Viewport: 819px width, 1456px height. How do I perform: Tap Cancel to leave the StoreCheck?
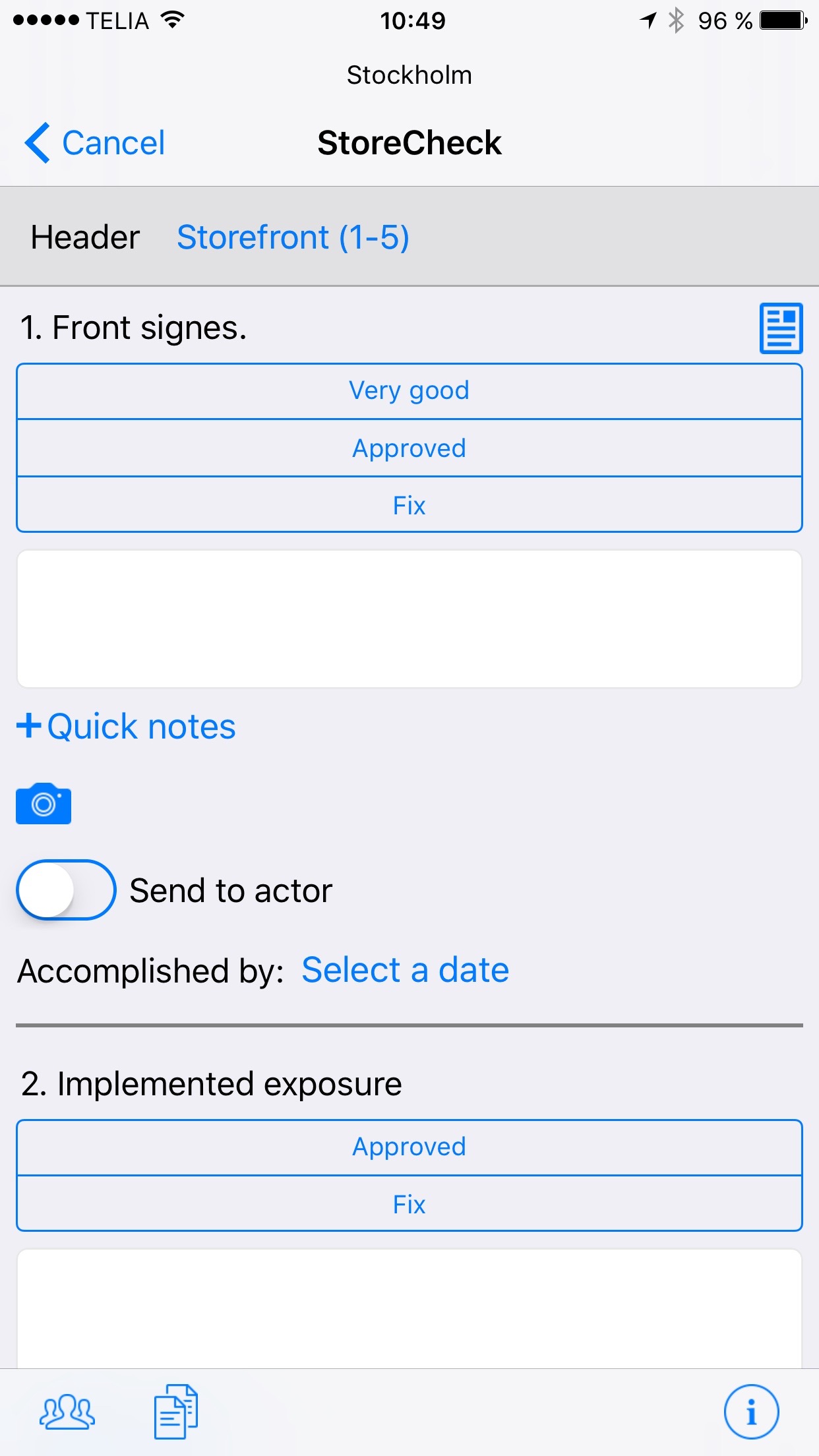point(96,143)
